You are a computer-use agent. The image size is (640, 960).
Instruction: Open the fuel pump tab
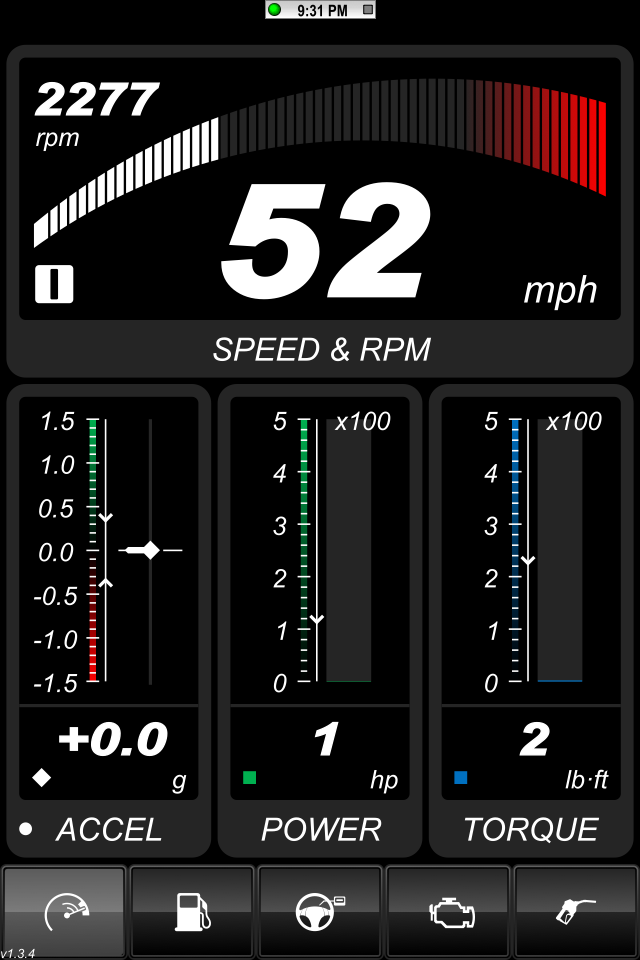(192, 911)
